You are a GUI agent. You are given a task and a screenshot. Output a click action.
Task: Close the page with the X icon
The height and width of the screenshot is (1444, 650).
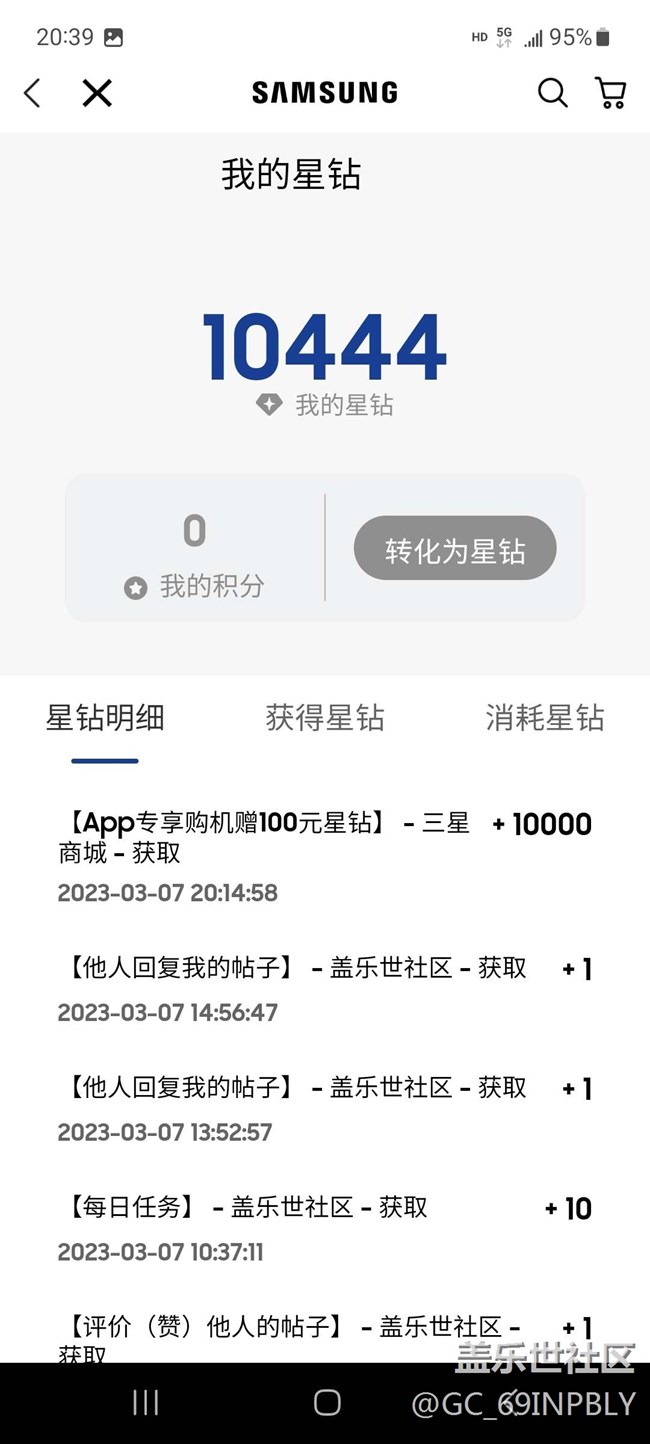(97, 93)
